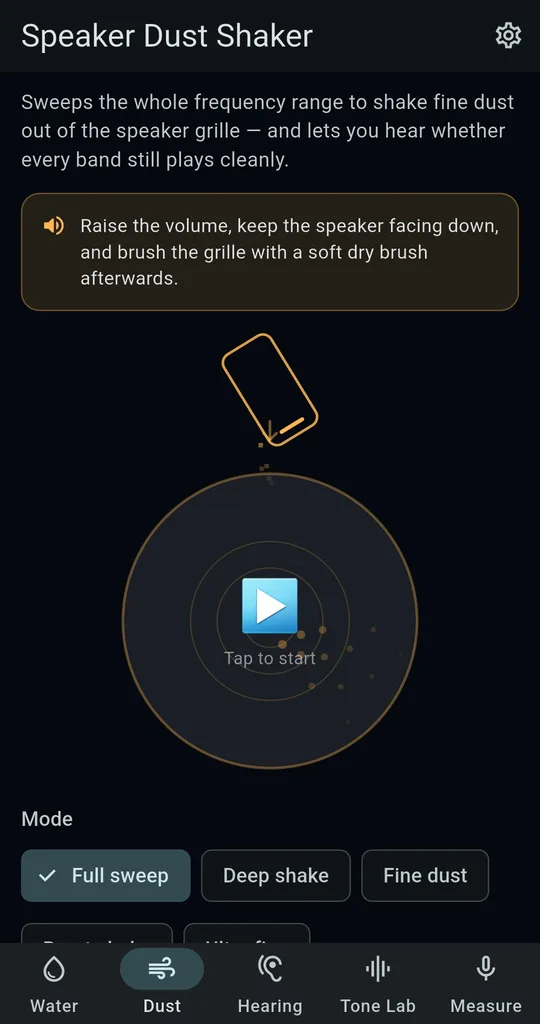Go to the Hearing tab

point(270,984)
